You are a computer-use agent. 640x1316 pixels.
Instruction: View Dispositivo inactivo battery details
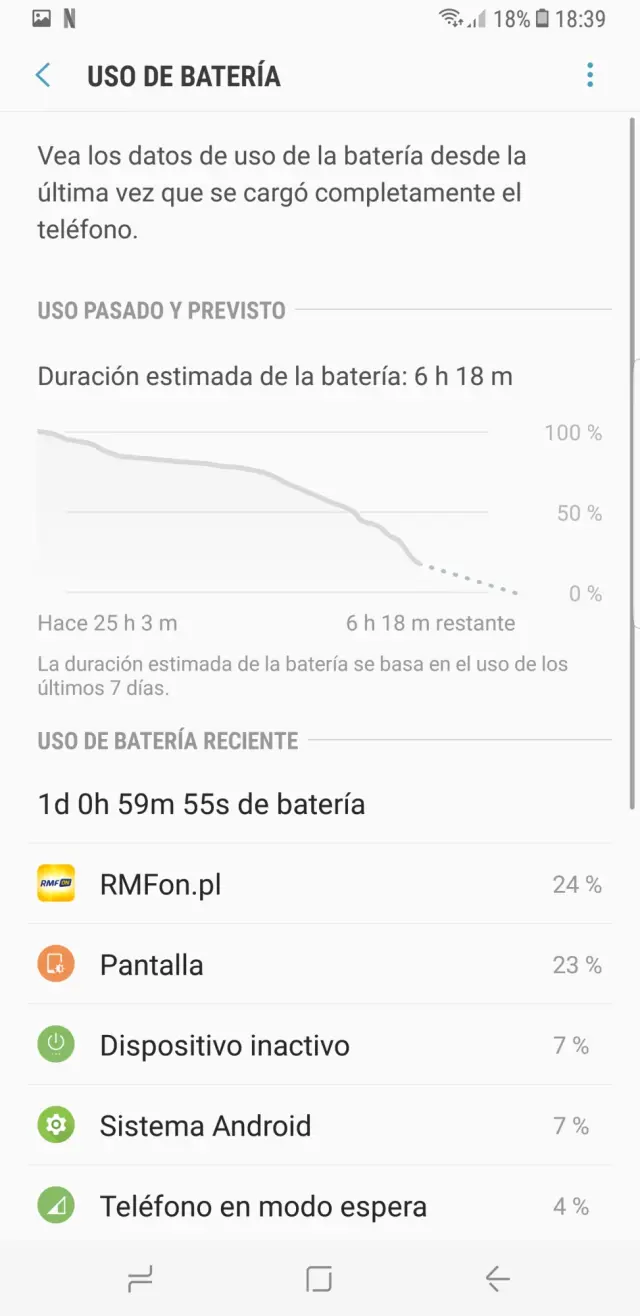pyautogui.click(x=320, y=1045)
